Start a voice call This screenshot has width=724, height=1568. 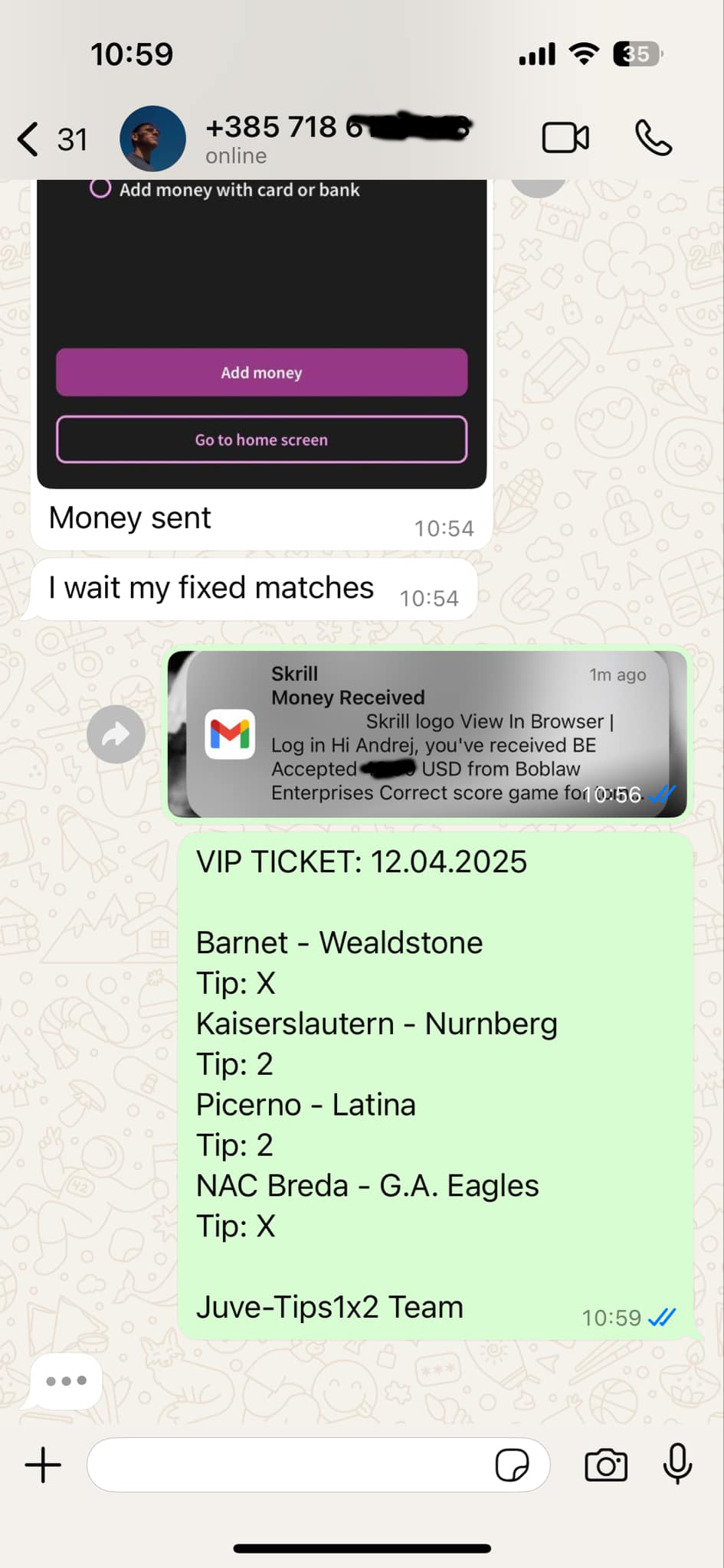point(654,139)
